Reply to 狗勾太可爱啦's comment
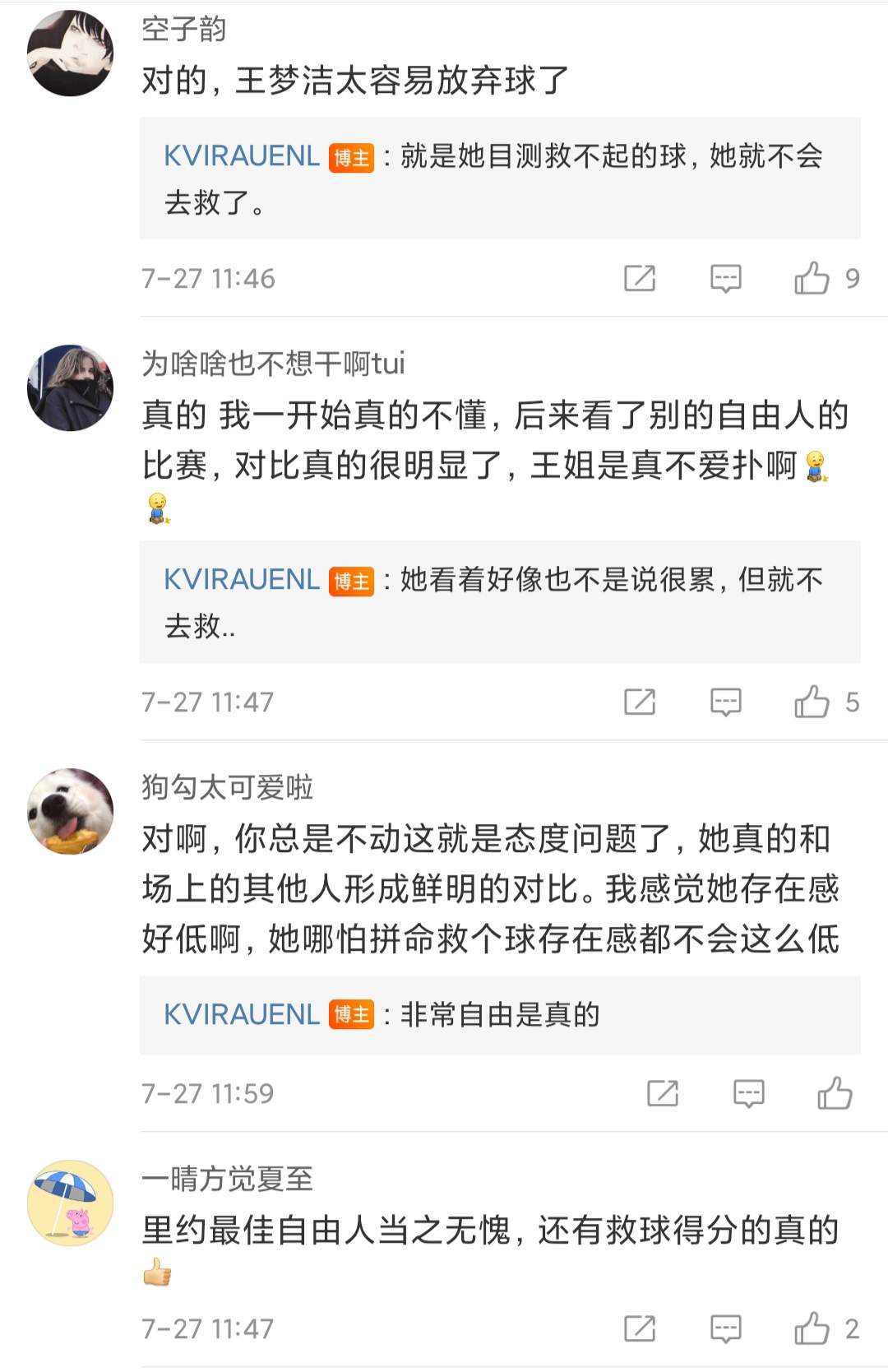This screenshot has height=1372, width=888. [748, 1094]
